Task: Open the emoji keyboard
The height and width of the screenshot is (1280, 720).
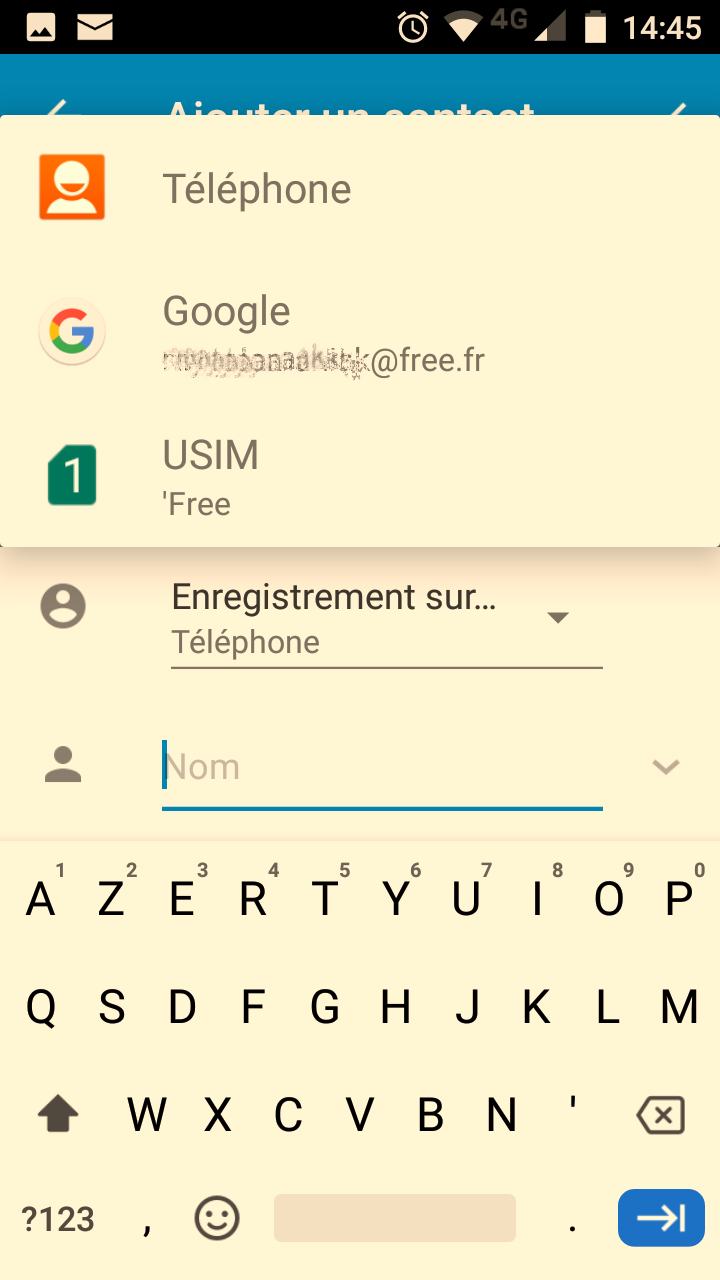Action: pyautogui.click(x=217, y=1219)
